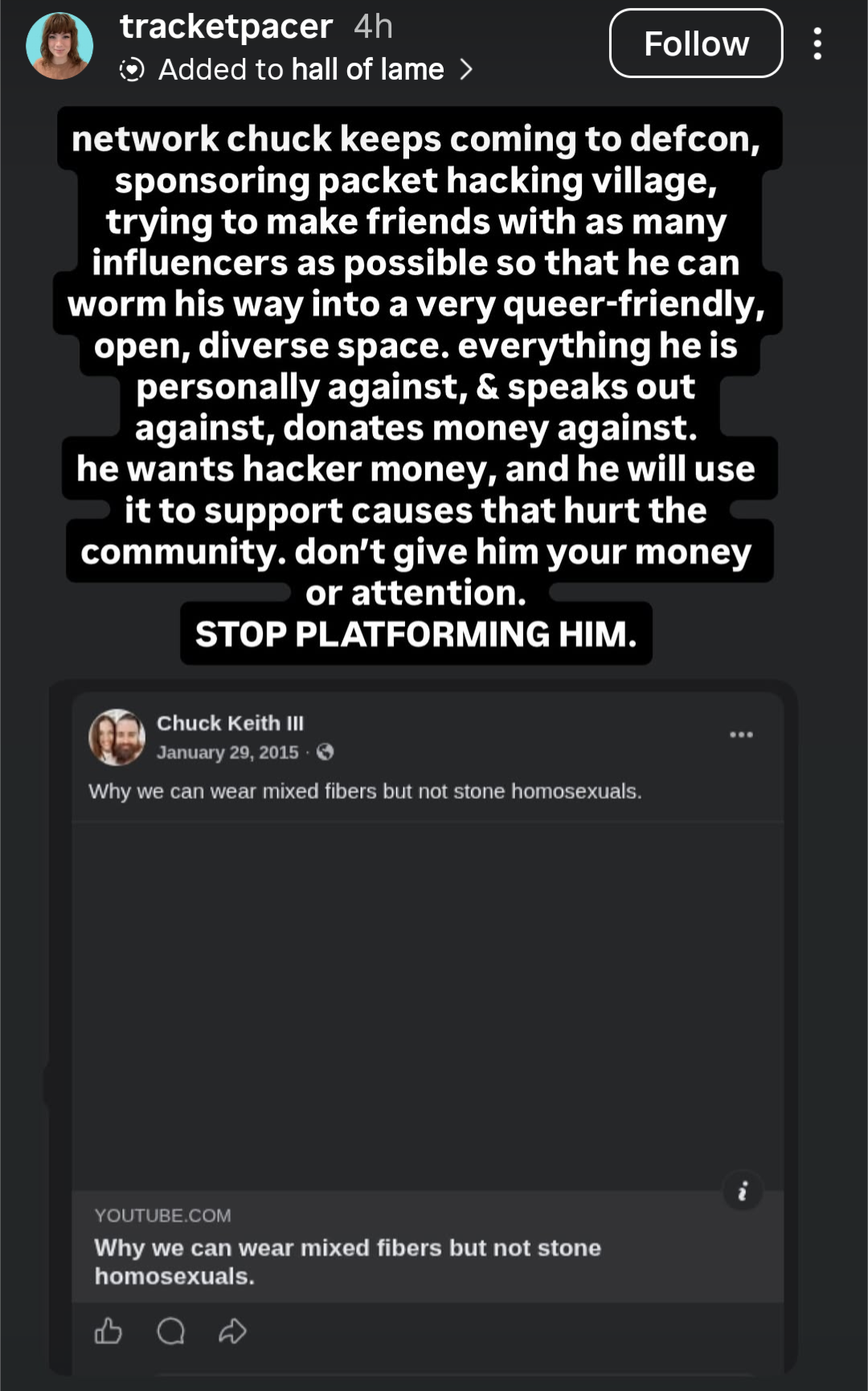Open the story overflow menu
The width and height of the screenshot is (868, 1391).
pos(817,43)
